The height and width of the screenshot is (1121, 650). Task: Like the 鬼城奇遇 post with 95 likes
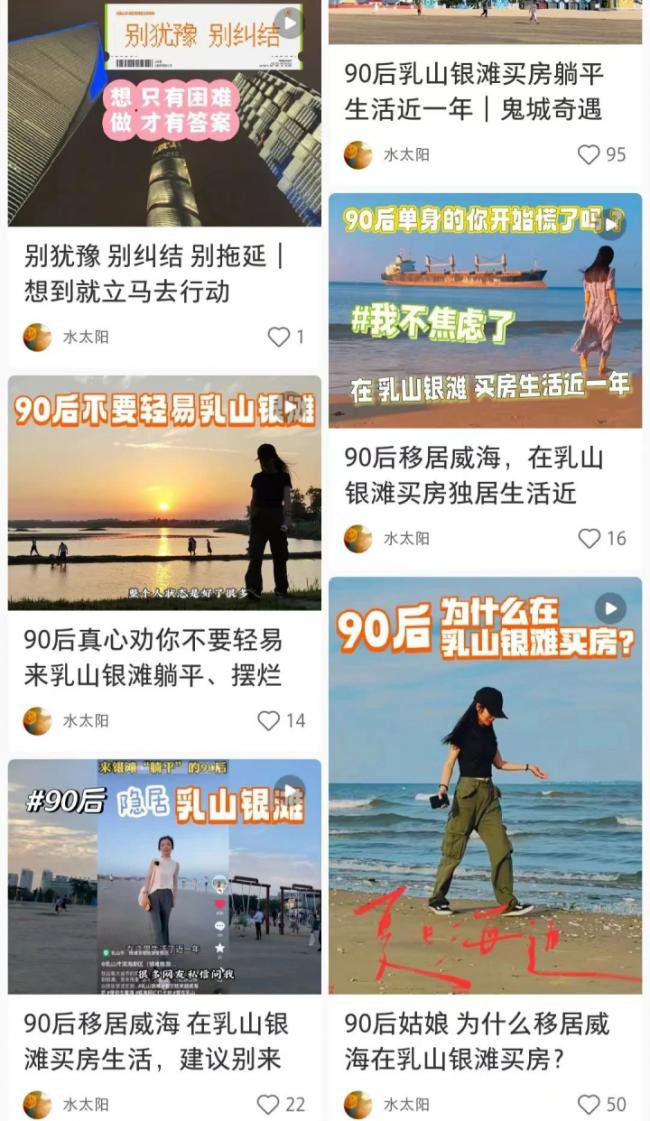coord(589,155)
